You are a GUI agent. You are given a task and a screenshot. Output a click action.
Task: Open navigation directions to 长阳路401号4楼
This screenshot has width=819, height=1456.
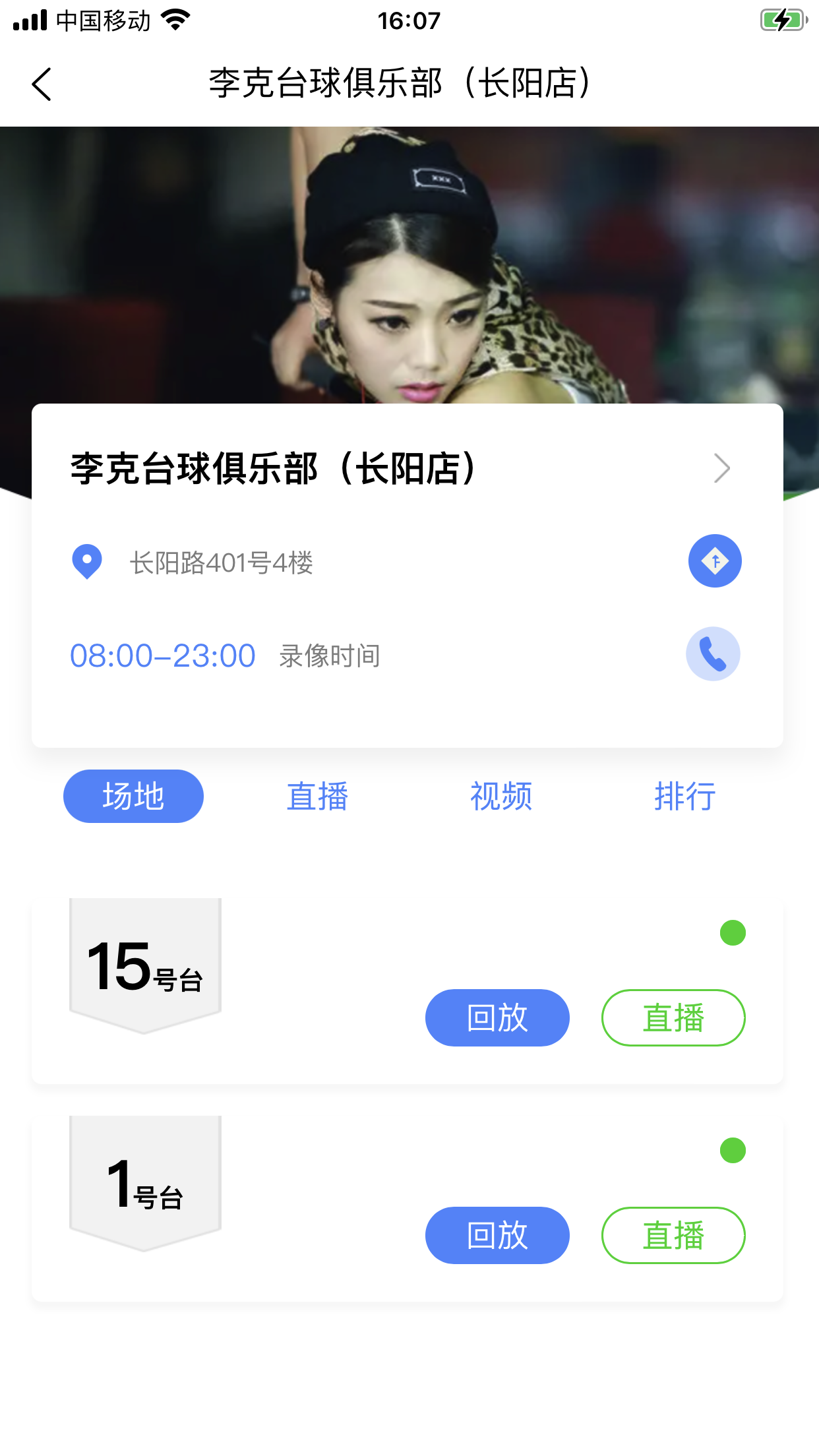coord(715,561)
